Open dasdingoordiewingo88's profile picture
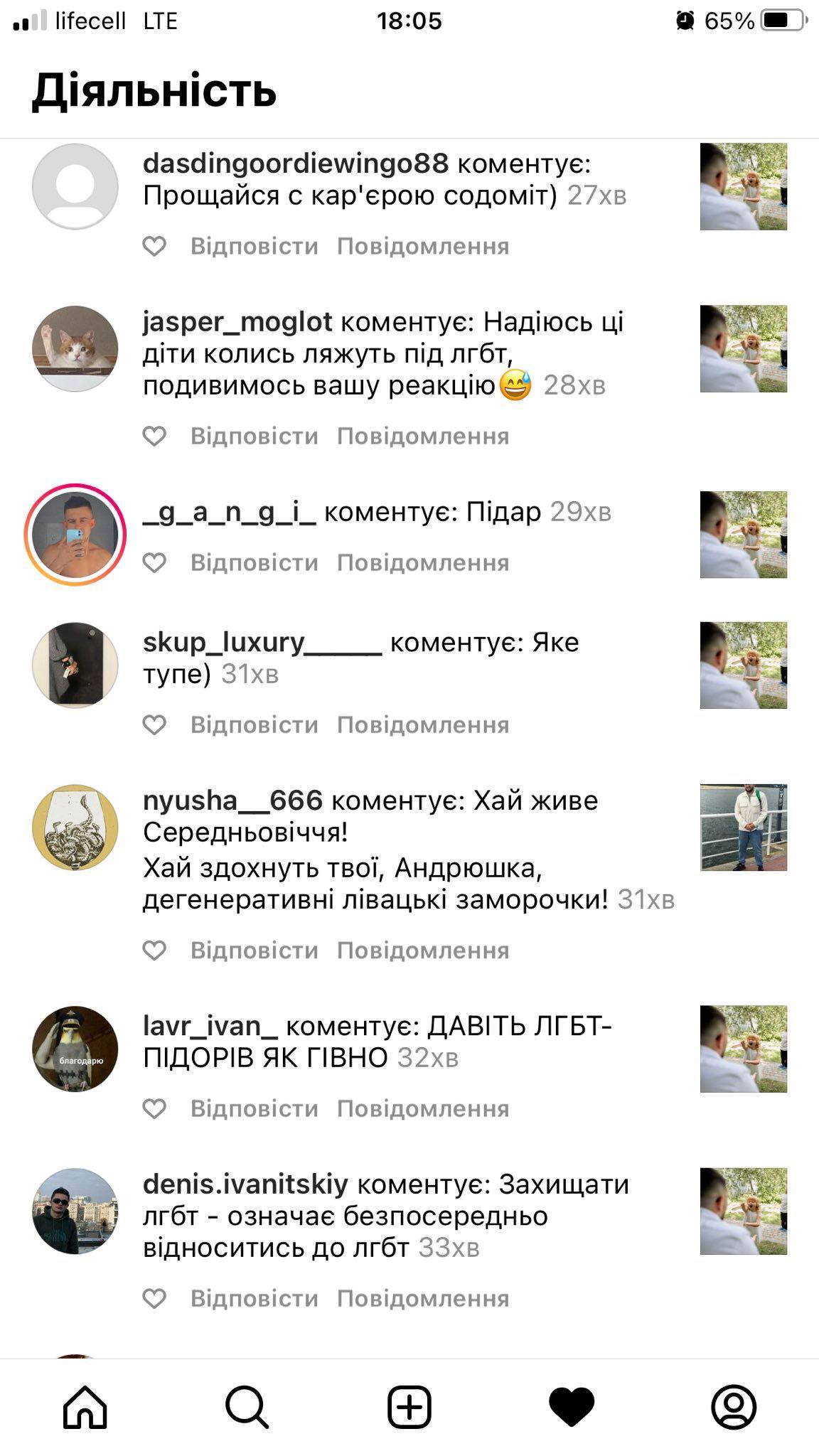Screen dimensions: 819x1456 coord(75,186)
